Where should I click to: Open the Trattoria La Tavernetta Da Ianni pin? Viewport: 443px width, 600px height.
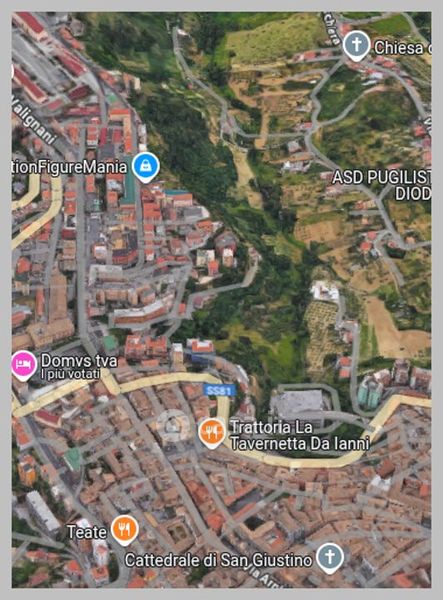(x=212, y=432)
